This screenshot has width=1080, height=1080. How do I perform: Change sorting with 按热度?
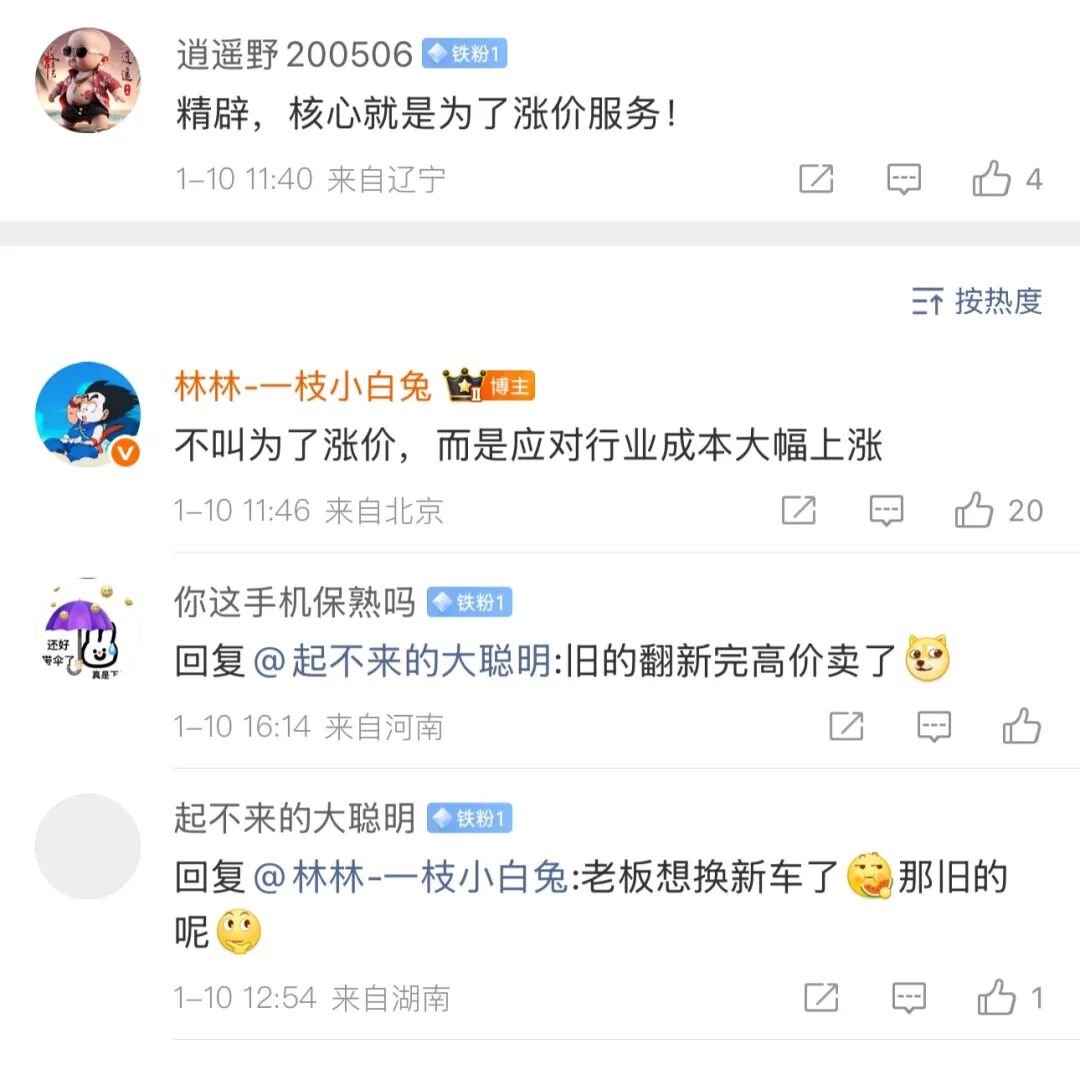click(977, 301)
